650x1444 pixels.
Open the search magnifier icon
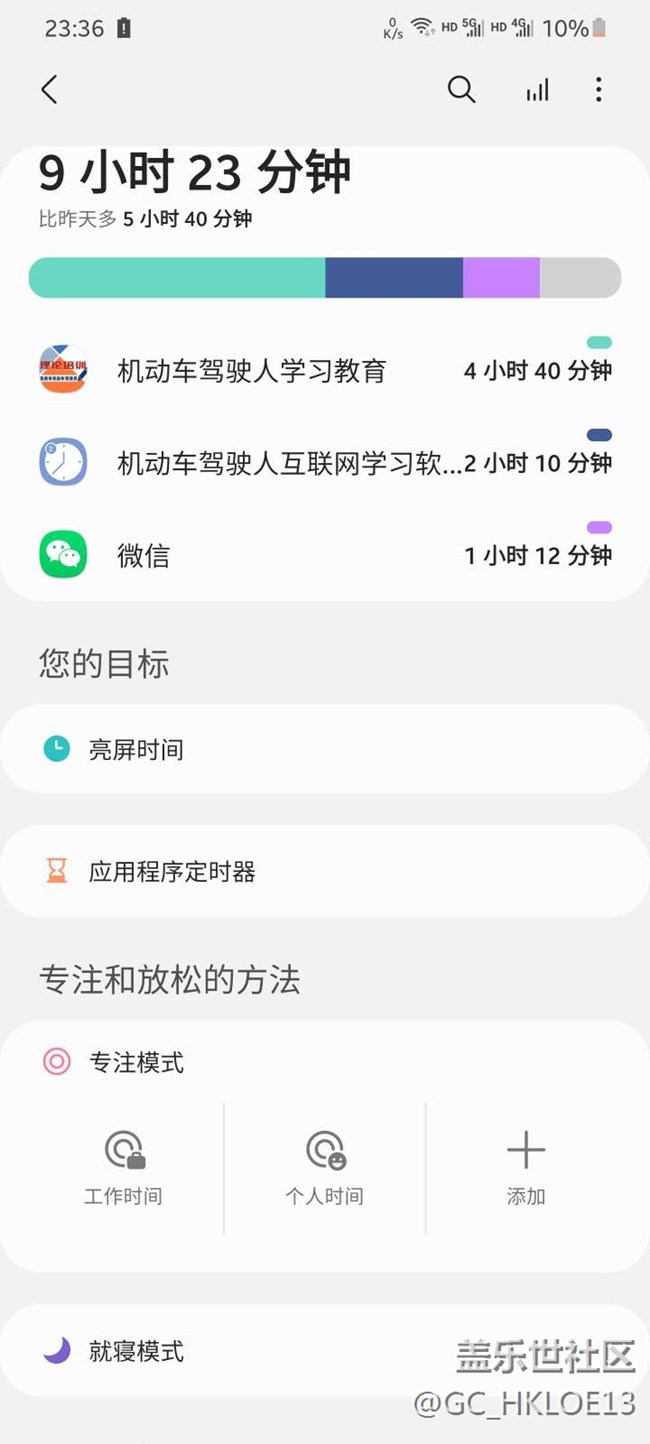pyautogui.click(x=461, y=90)
